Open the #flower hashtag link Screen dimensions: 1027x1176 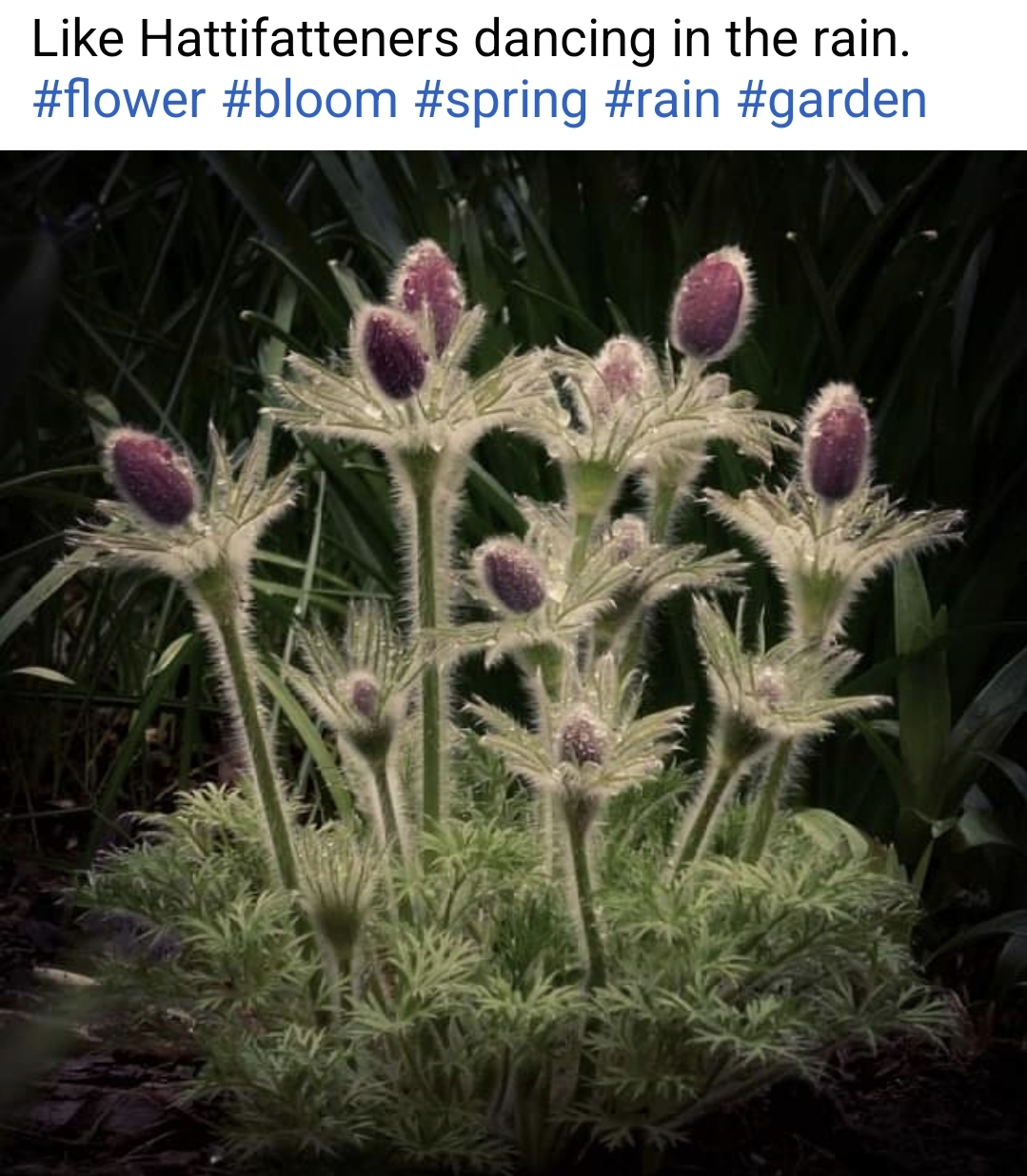[x=119, y=101]
